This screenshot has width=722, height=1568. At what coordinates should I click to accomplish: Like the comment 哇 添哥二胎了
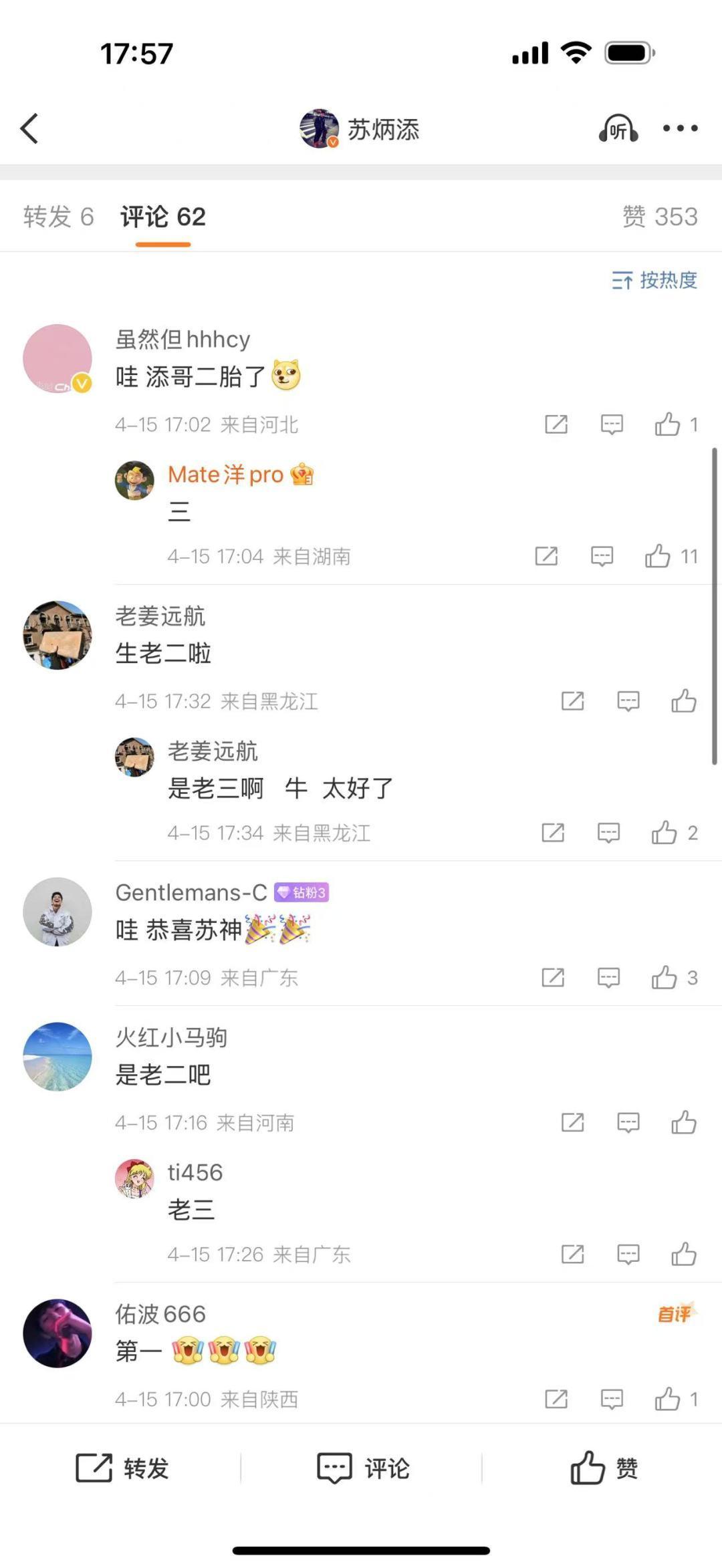tap(668, 424)
